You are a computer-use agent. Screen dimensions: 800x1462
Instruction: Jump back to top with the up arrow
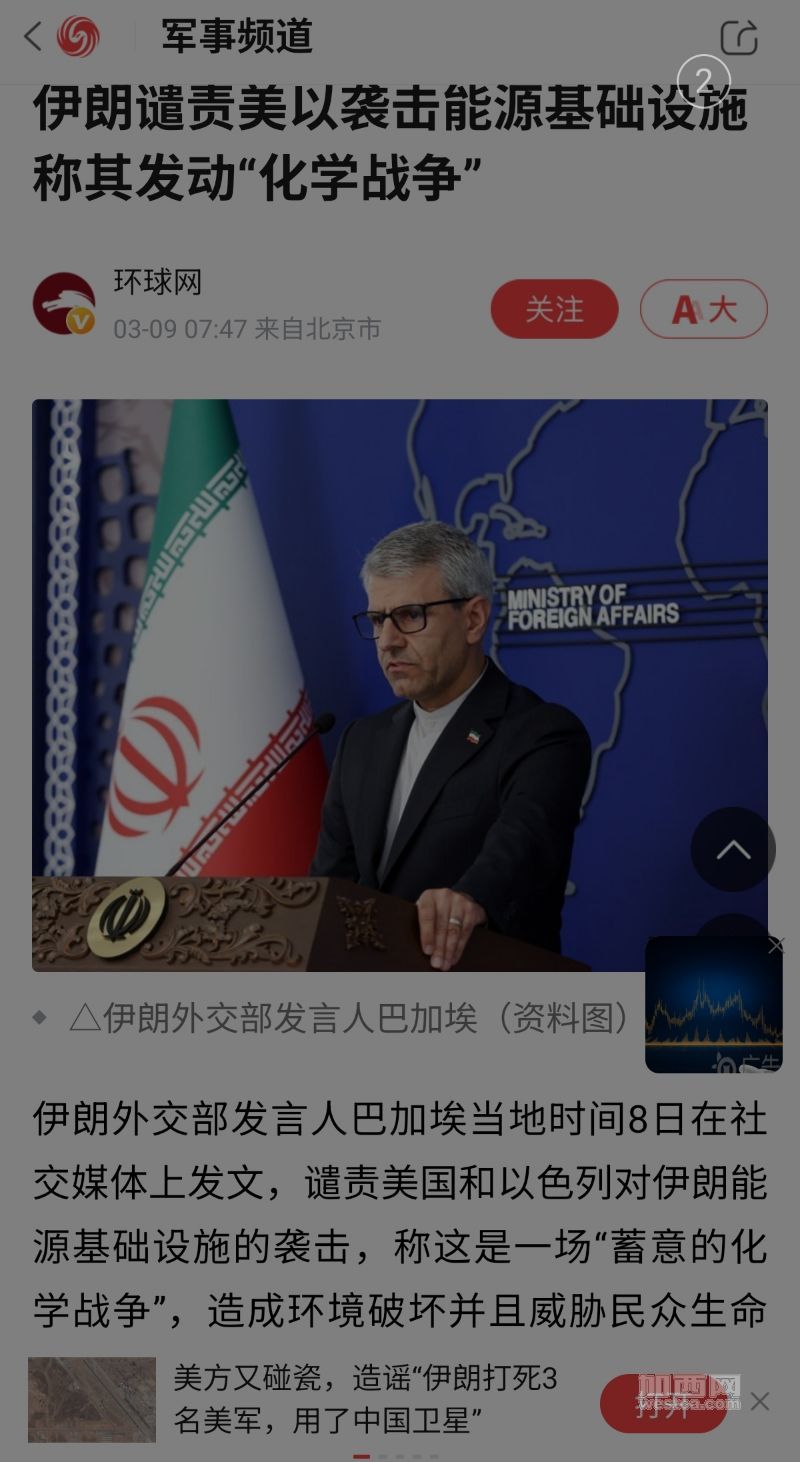733,849
